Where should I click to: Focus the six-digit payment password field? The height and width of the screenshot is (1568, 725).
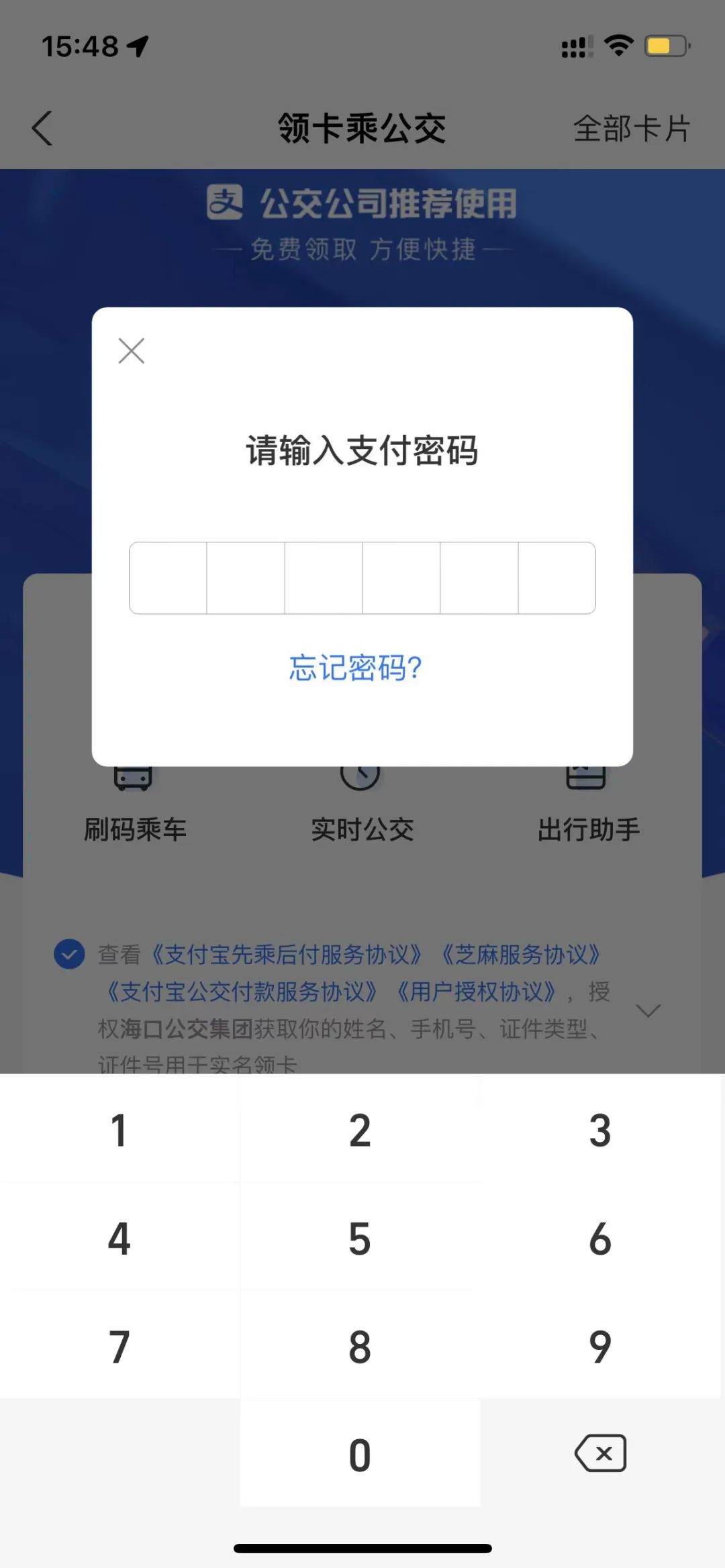[362, 578]
